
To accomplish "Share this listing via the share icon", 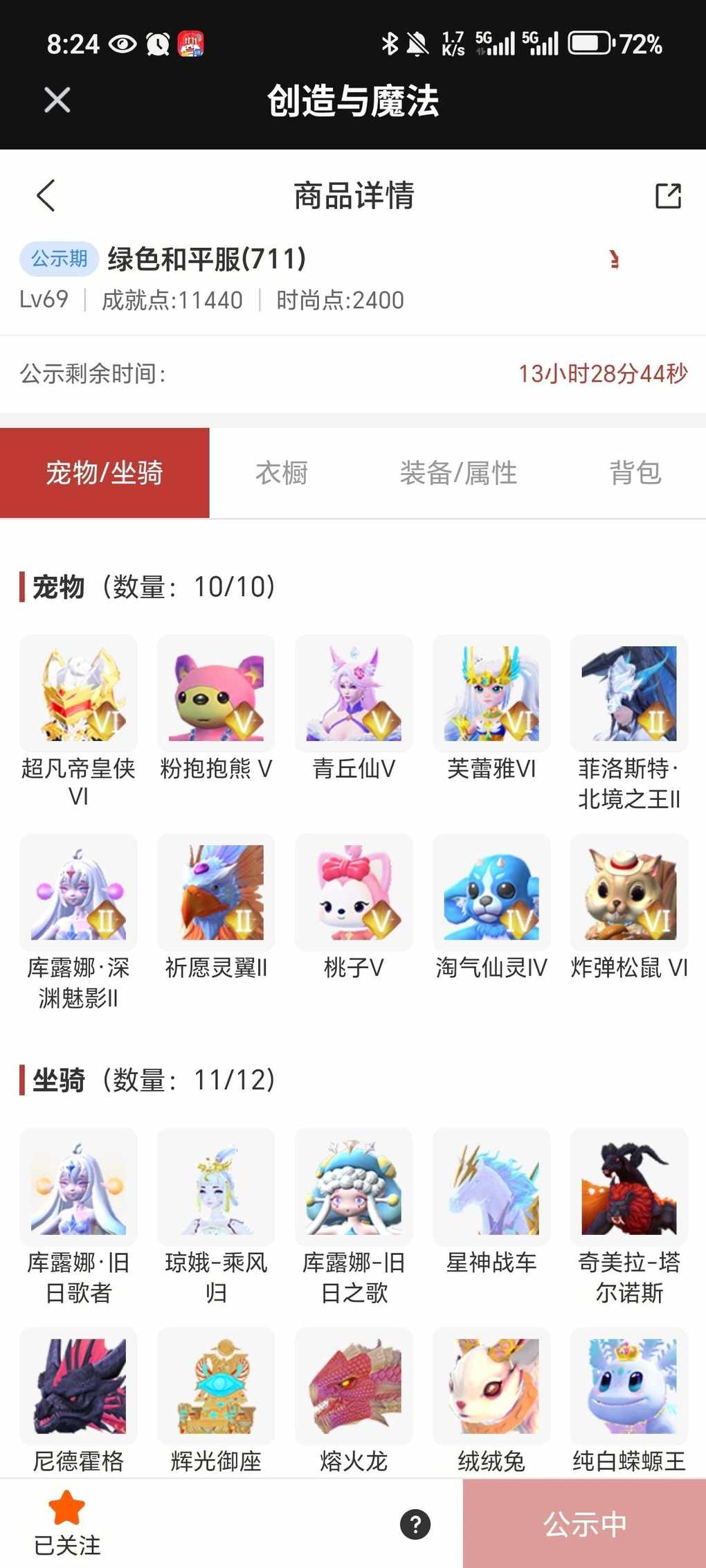I will click(x=668, y=196).
